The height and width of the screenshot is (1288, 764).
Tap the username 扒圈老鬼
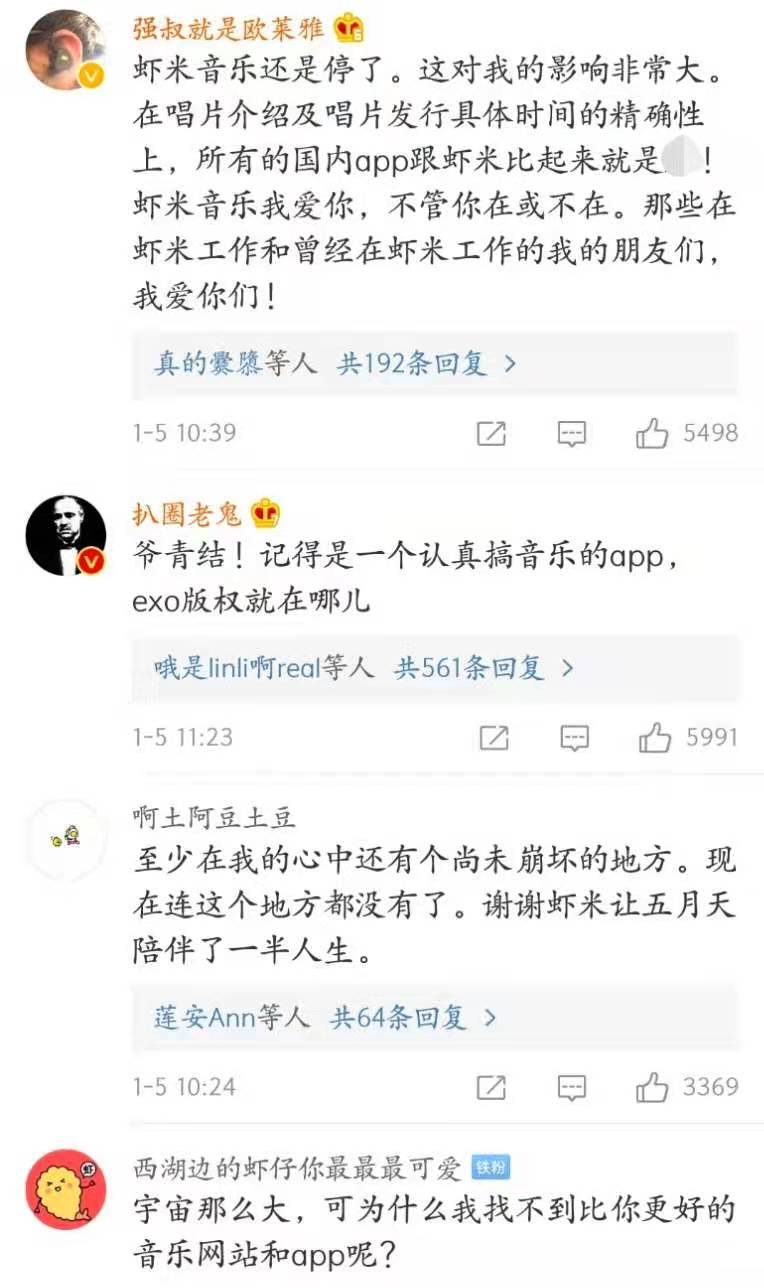coord(187,514)
